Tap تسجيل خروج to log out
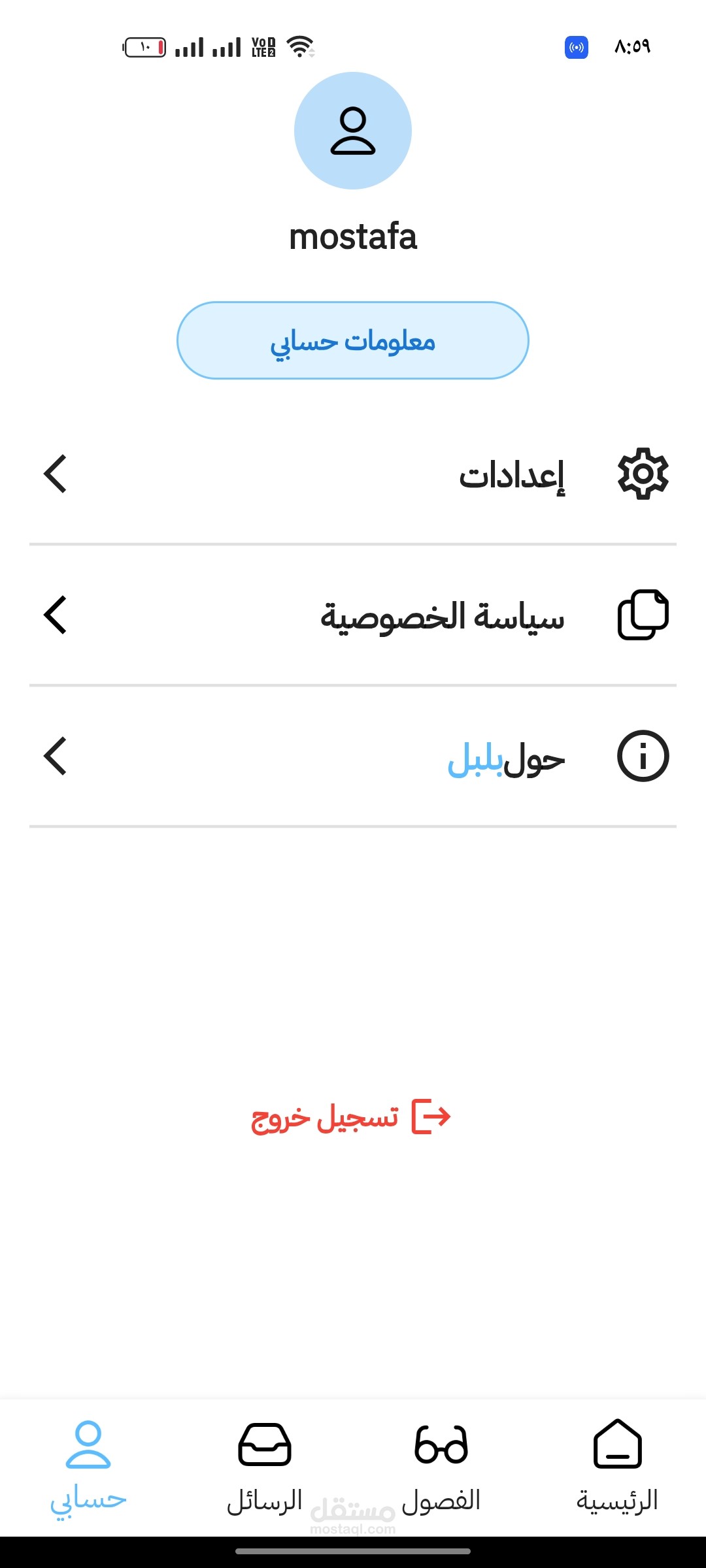The width and height of the screenshot is (706, 1568). click(352, 1117)
